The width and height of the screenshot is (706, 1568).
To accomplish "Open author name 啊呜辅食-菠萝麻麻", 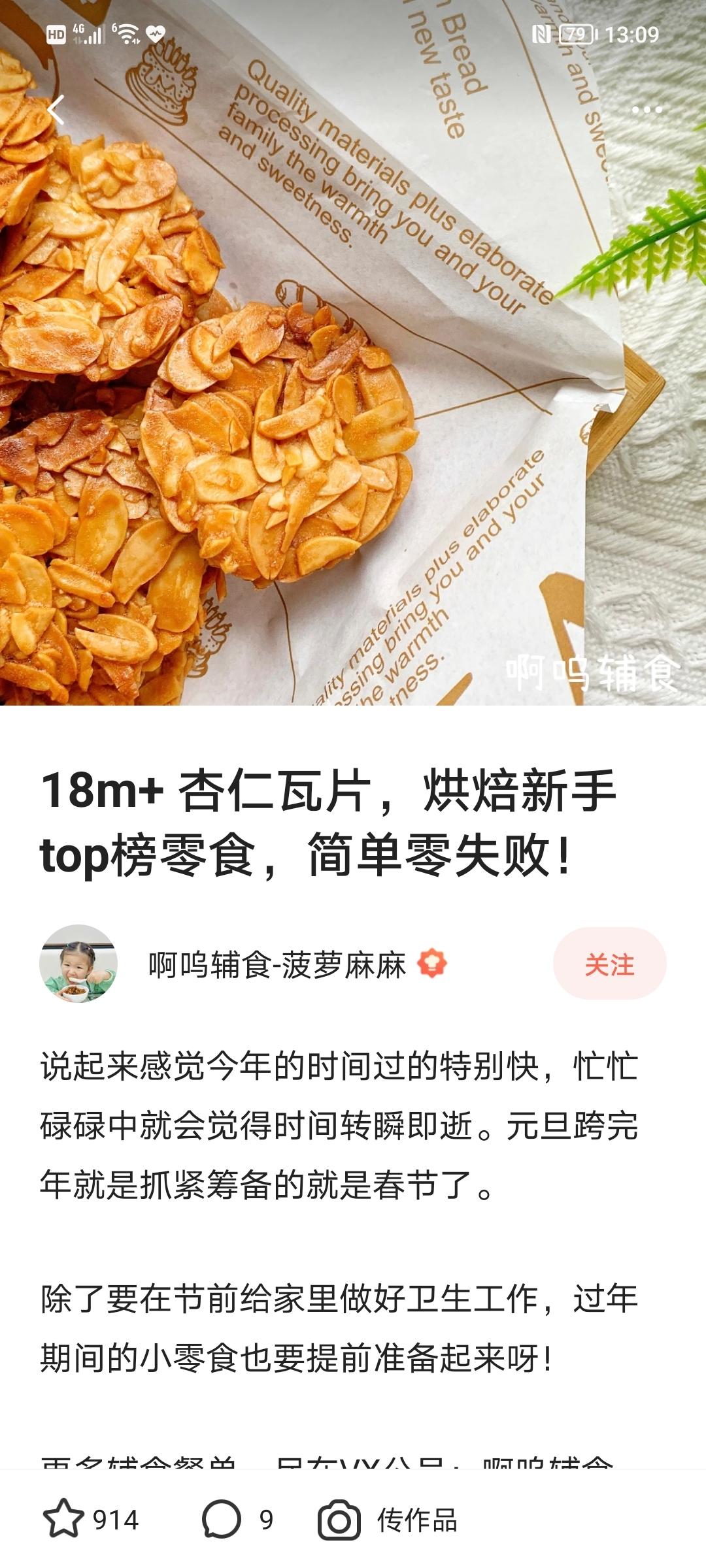I will [277, 965].
